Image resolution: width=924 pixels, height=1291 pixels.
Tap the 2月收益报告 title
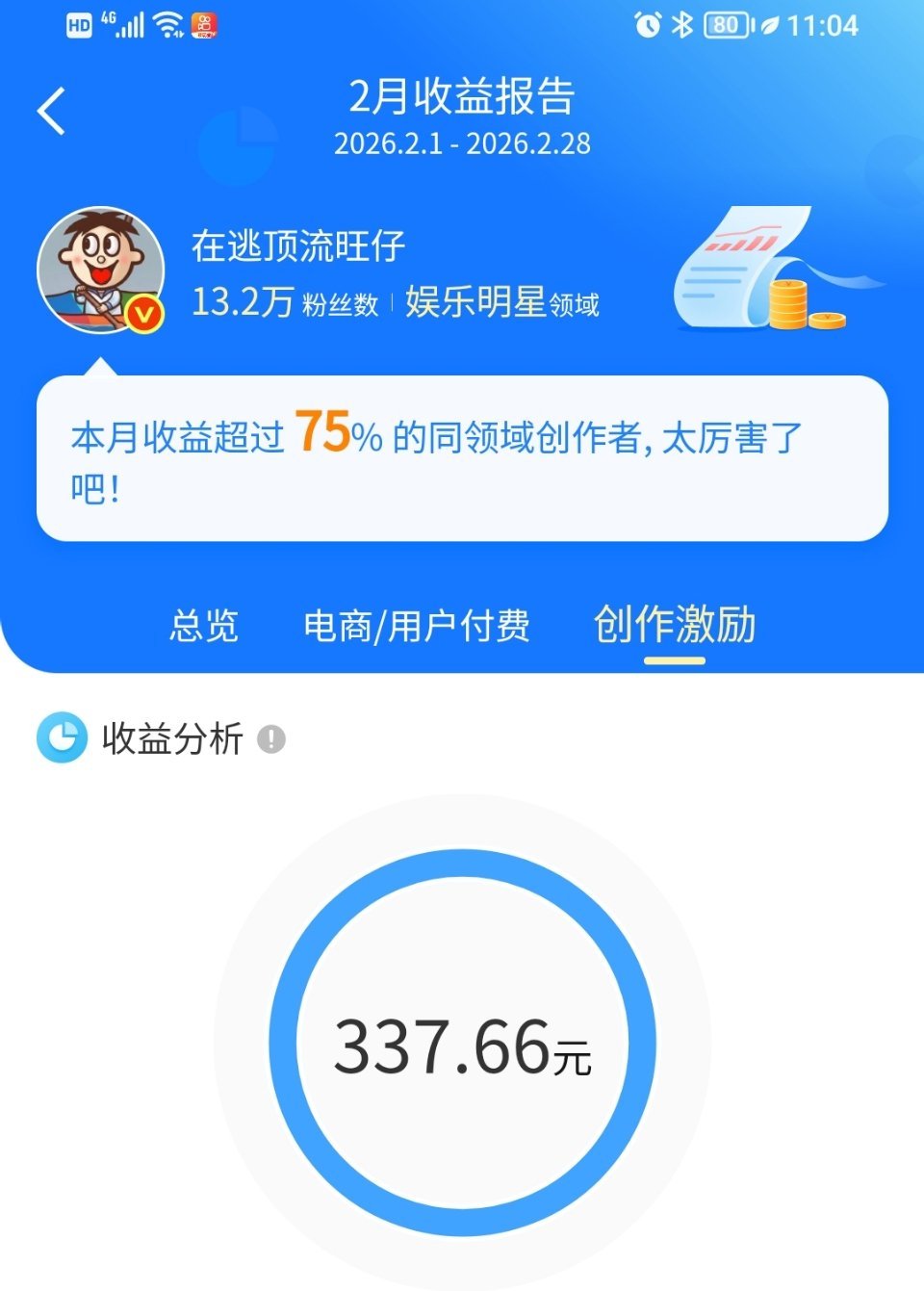pyautogui.click(x=462, y=99)
